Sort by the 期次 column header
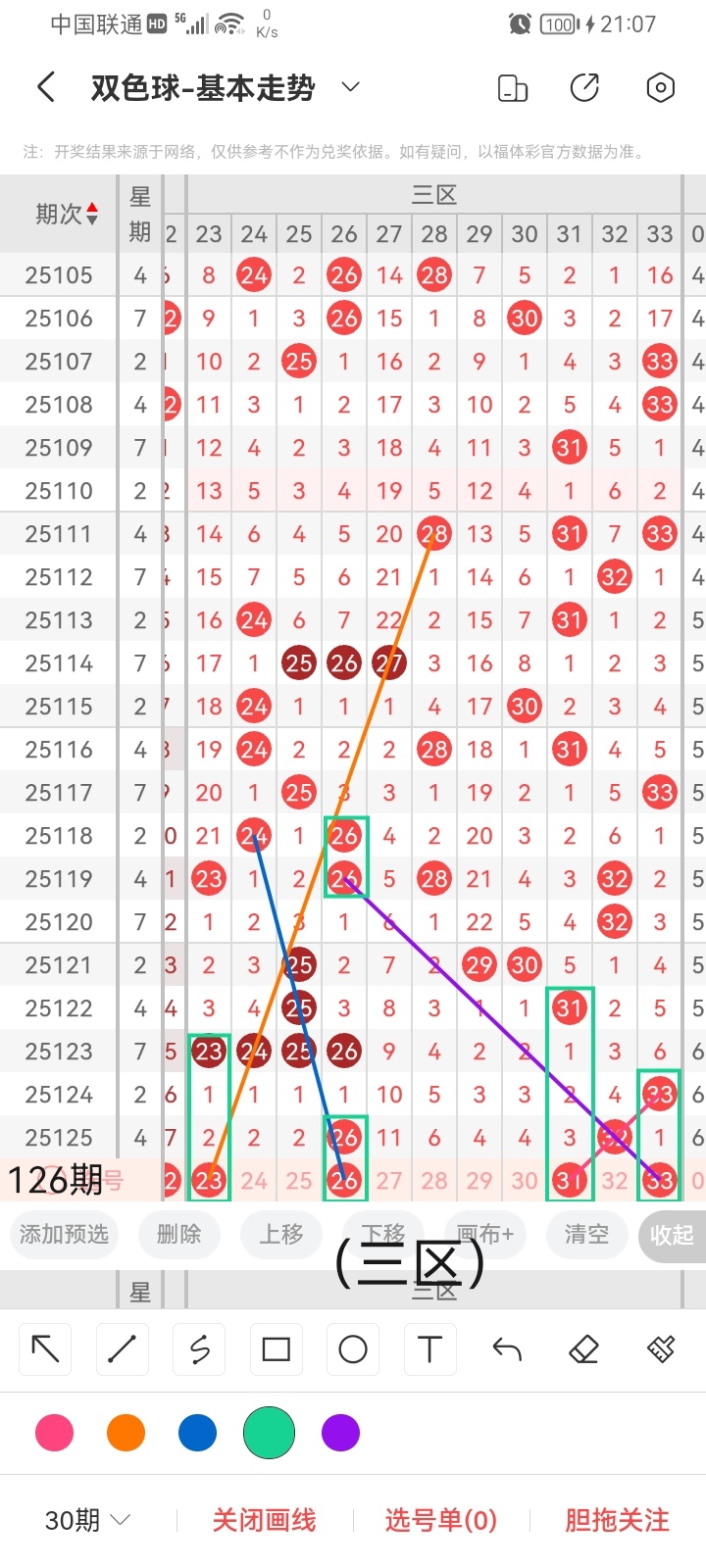 (66, 214)
